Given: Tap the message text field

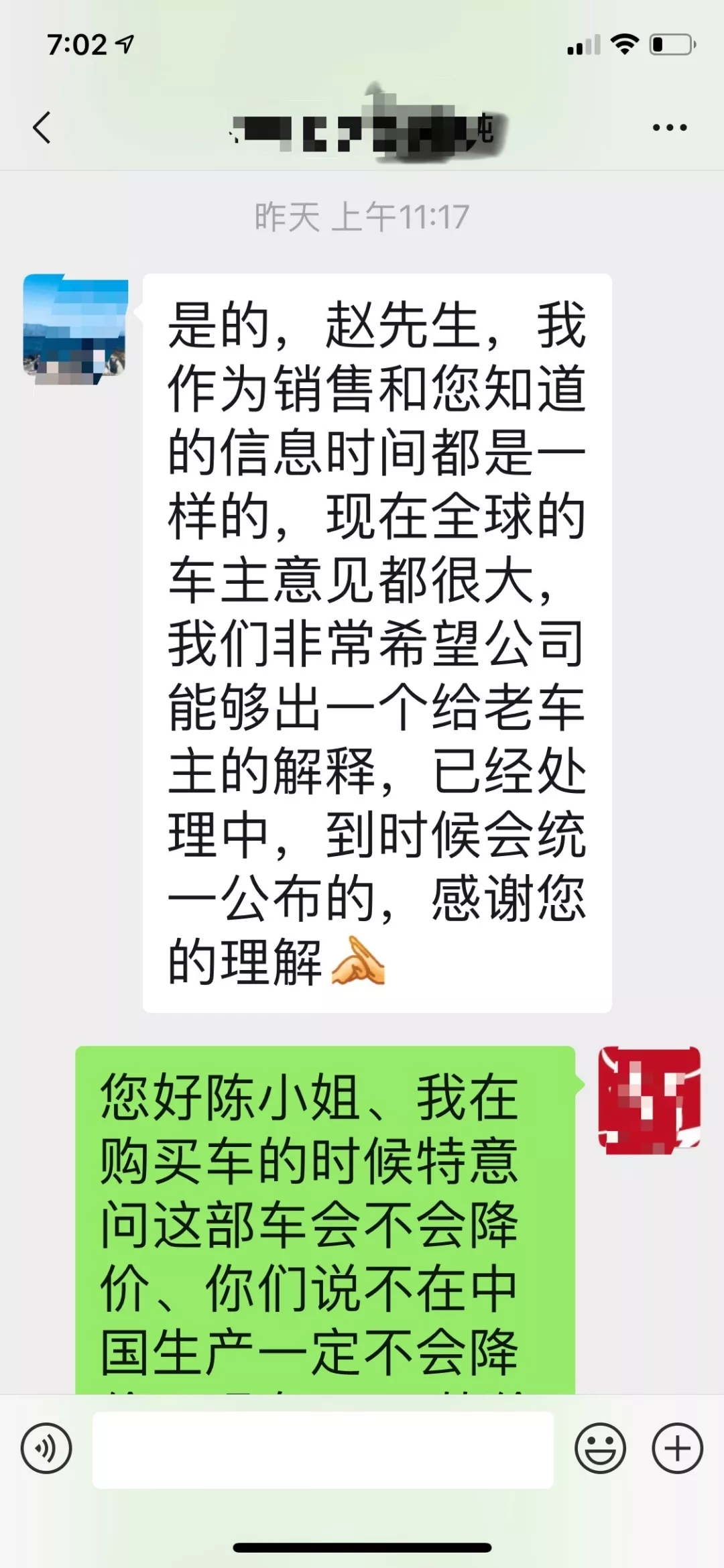Looking at the screenshot, I should [x=323, y=1449].
